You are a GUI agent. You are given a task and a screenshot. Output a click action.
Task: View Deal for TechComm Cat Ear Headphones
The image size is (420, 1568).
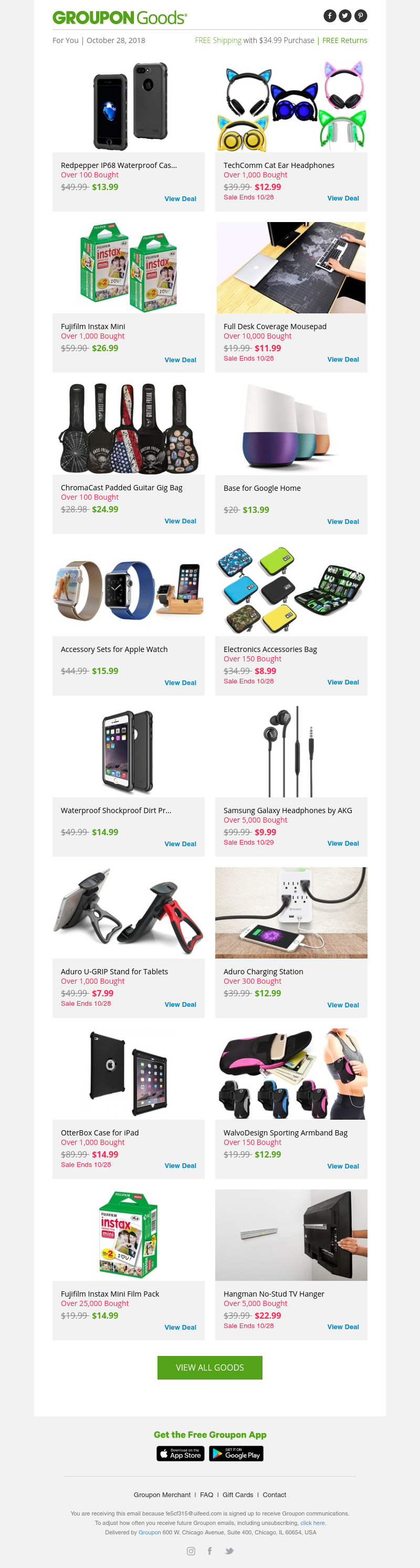pyautogui.click(x=343, y=198)
